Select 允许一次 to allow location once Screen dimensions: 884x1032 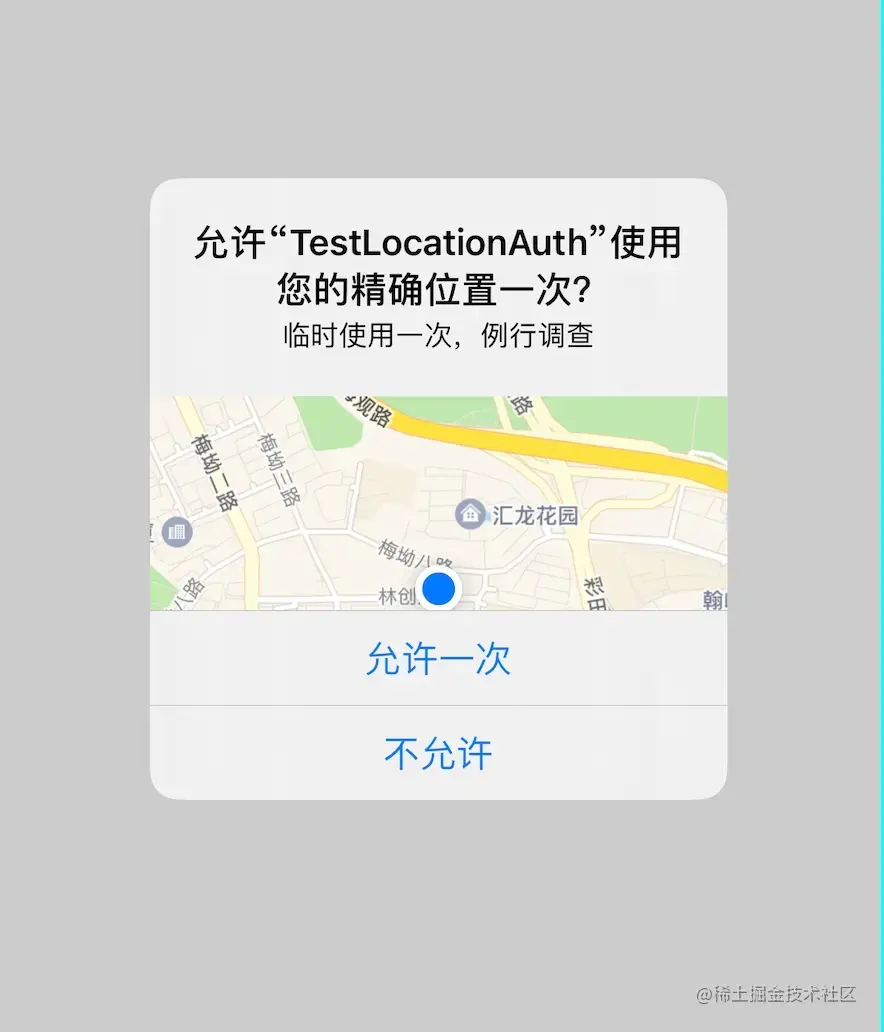(x=438, y=658)
